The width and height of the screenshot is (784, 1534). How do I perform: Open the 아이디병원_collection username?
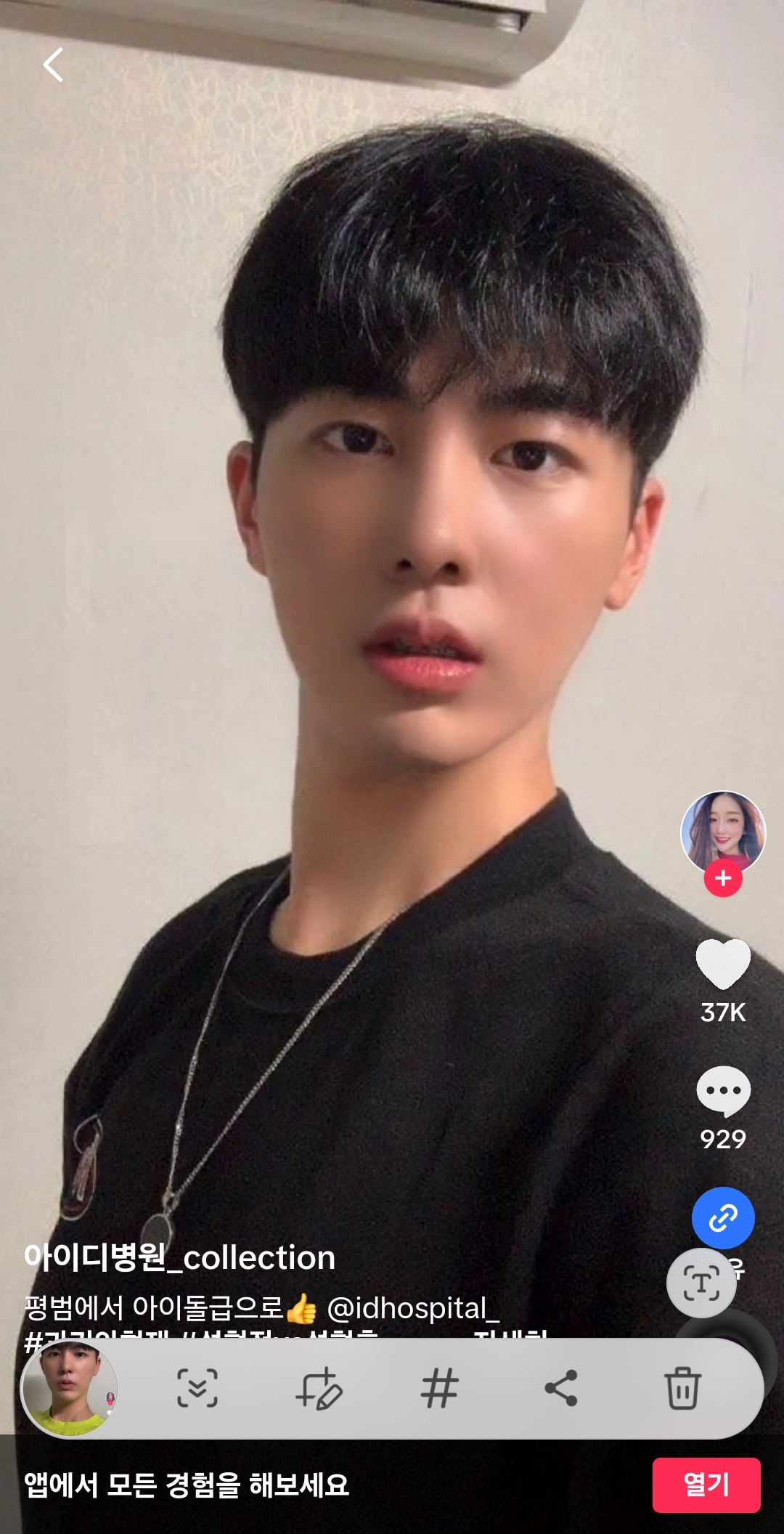pyautogui.click(x=180, y=1257)
